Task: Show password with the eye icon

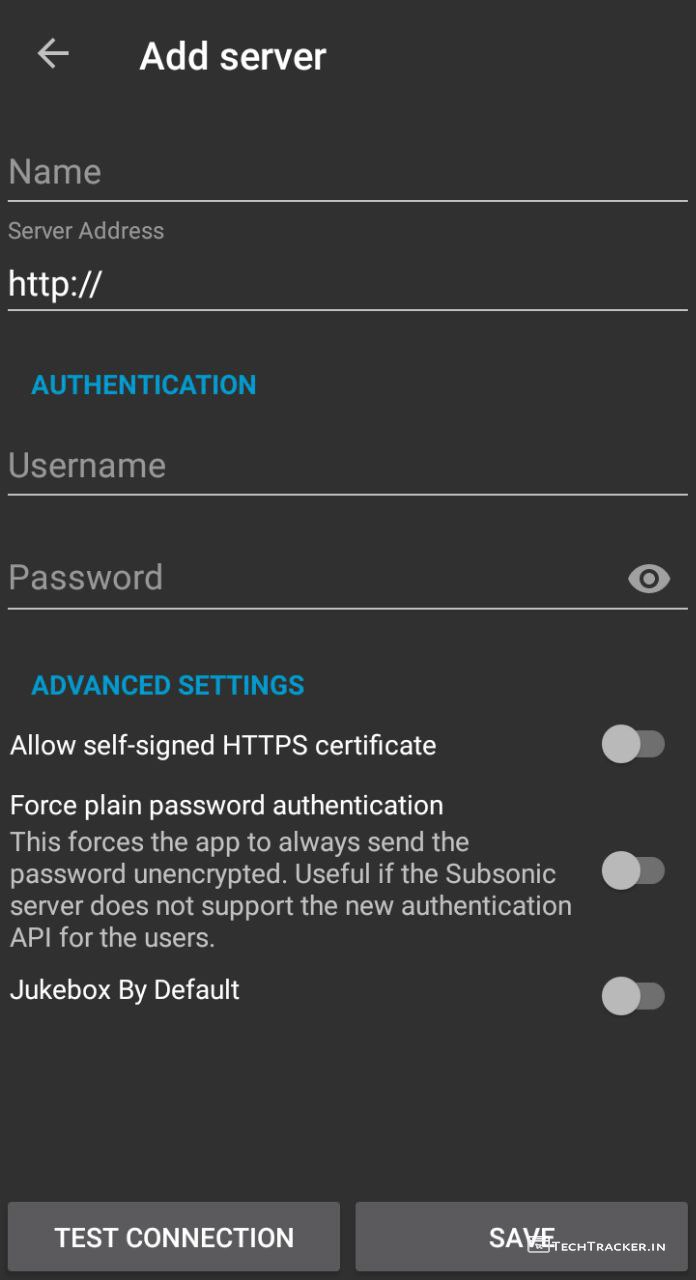Action: tap(649, 578)
